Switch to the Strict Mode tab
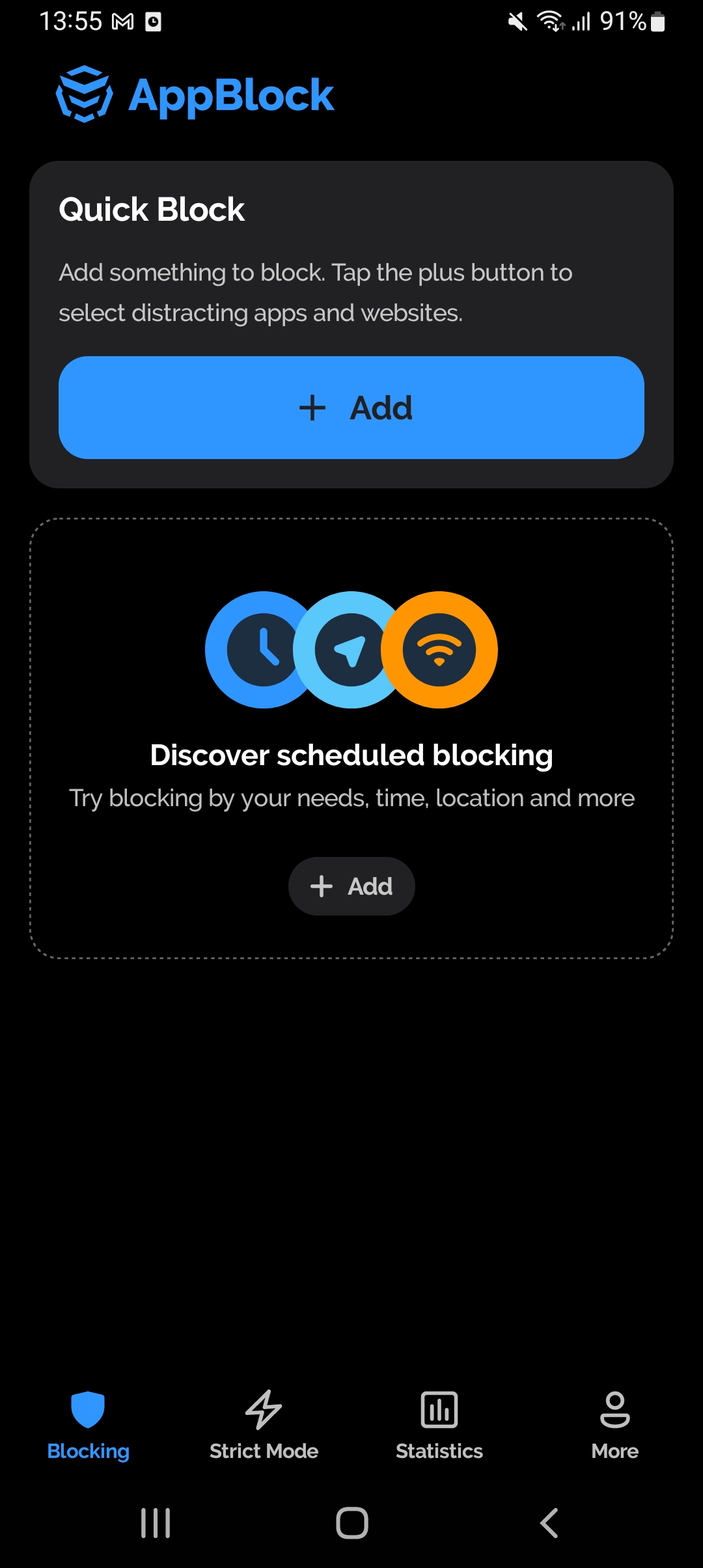Viewport: 703px width, 1568px height. [264, 1426]
